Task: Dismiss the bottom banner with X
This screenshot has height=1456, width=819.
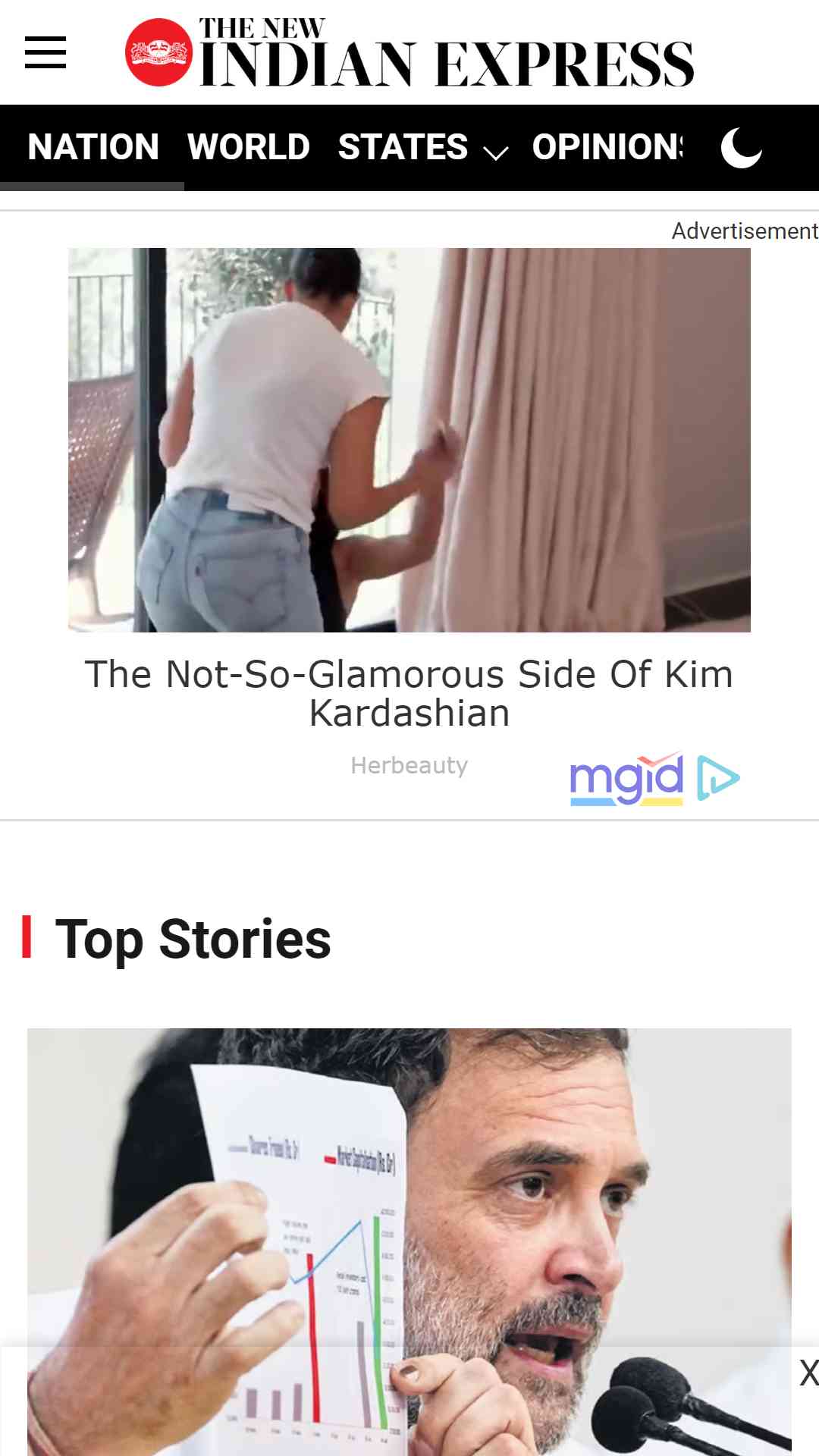Action: coord(808,1373)
